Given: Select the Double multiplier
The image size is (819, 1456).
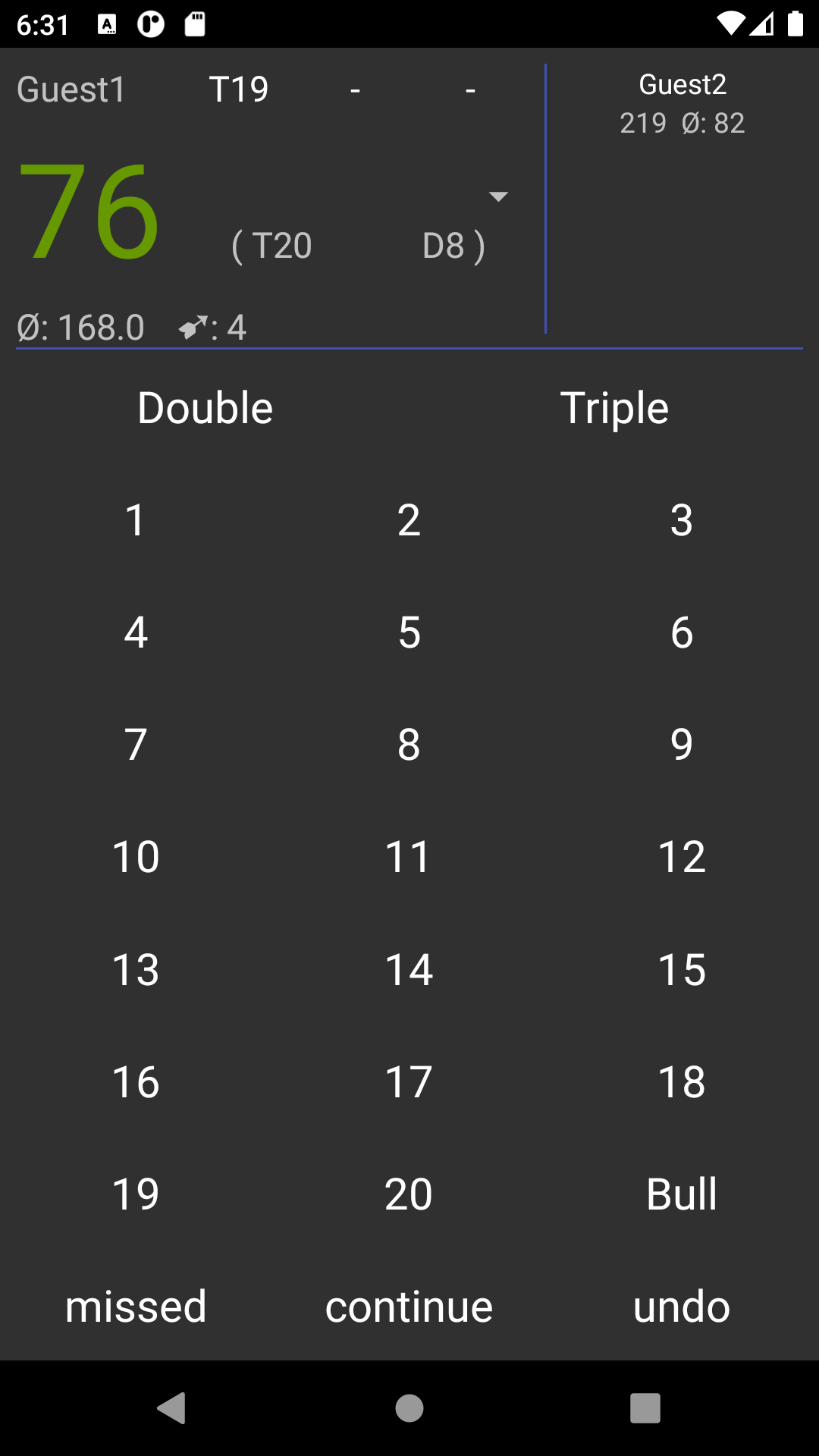Looking at the screenshot, I should 205,408.
